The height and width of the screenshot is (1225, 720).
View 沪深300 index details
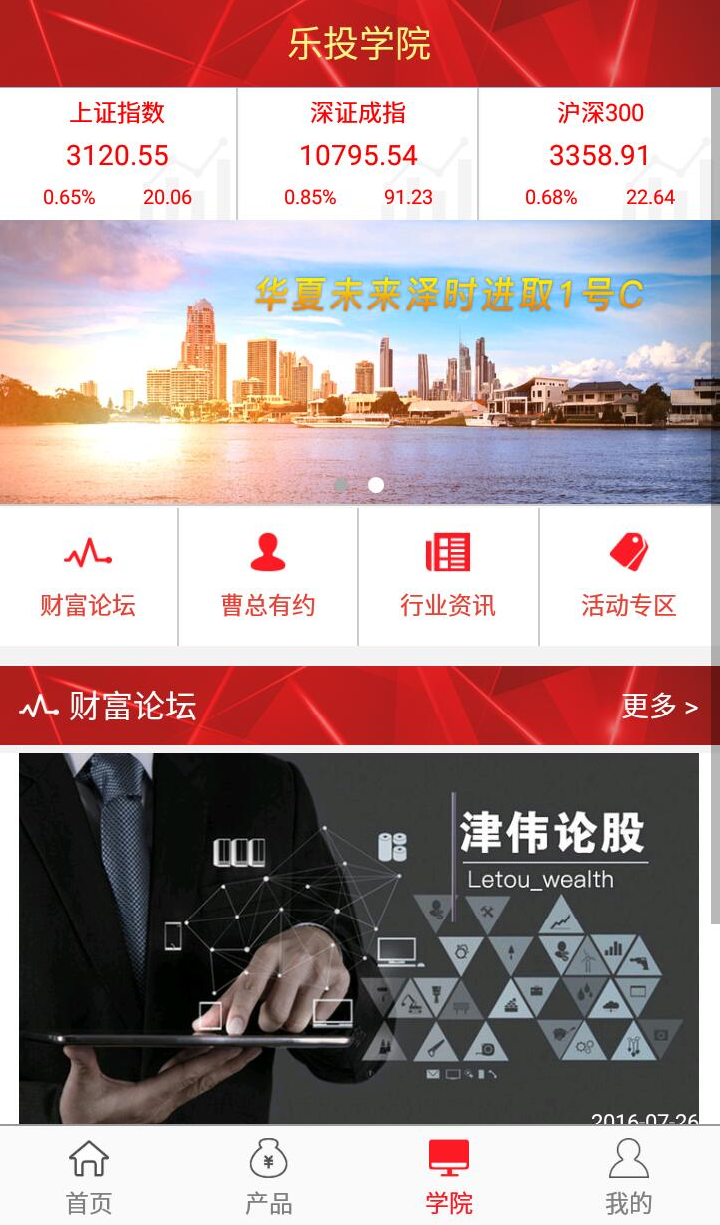(599, 154)
